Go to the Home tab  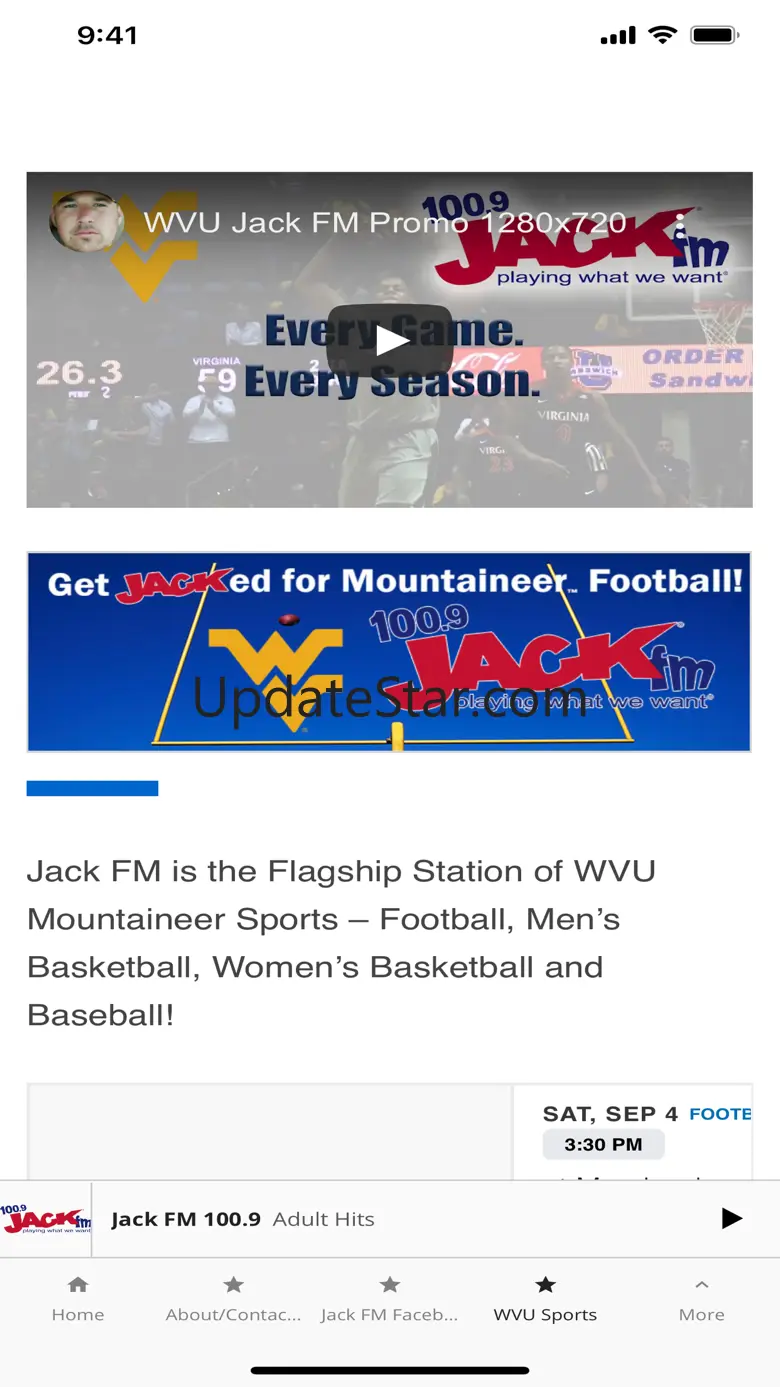point(78,1299)
